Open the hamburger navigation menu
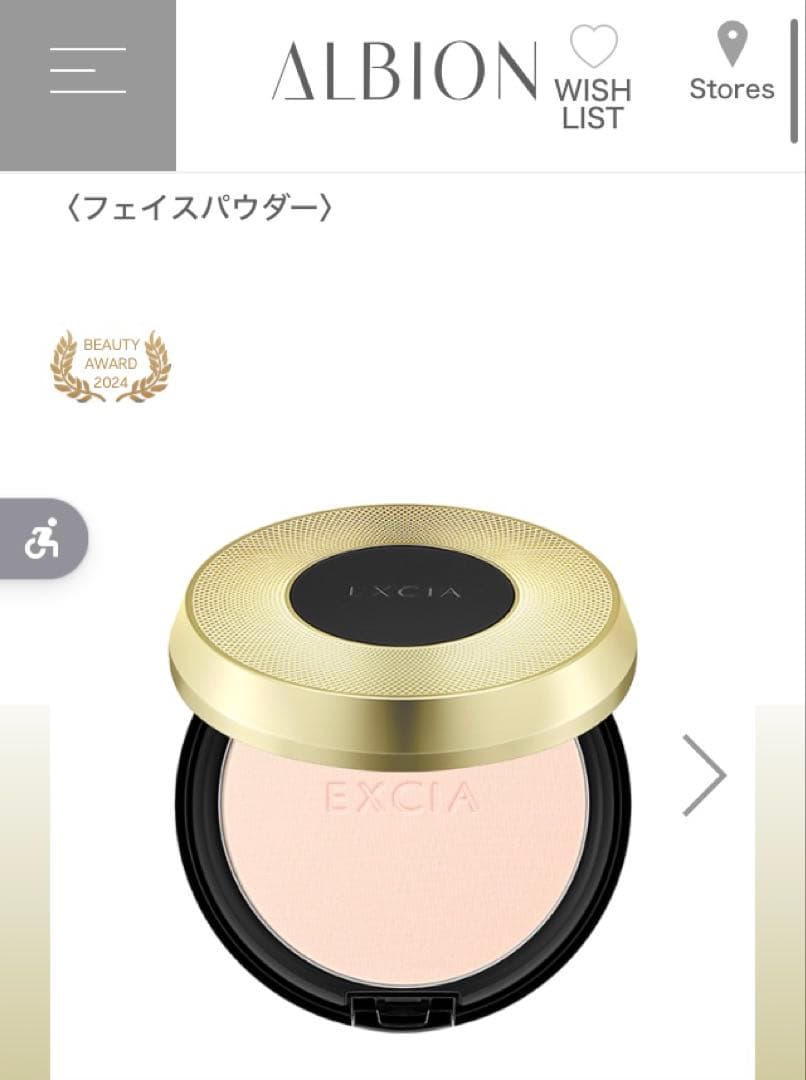 (x=88, y=71)
